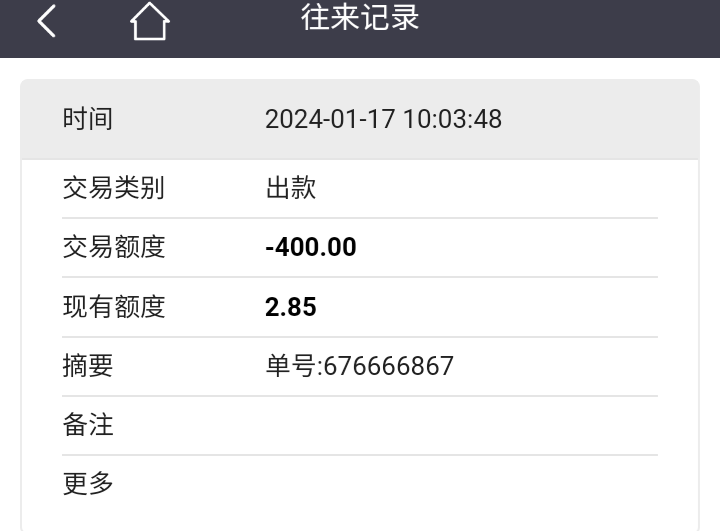Open the home screen via house icon
The image size is (720, 531).
pyautogui.click(x=149, y=21)
